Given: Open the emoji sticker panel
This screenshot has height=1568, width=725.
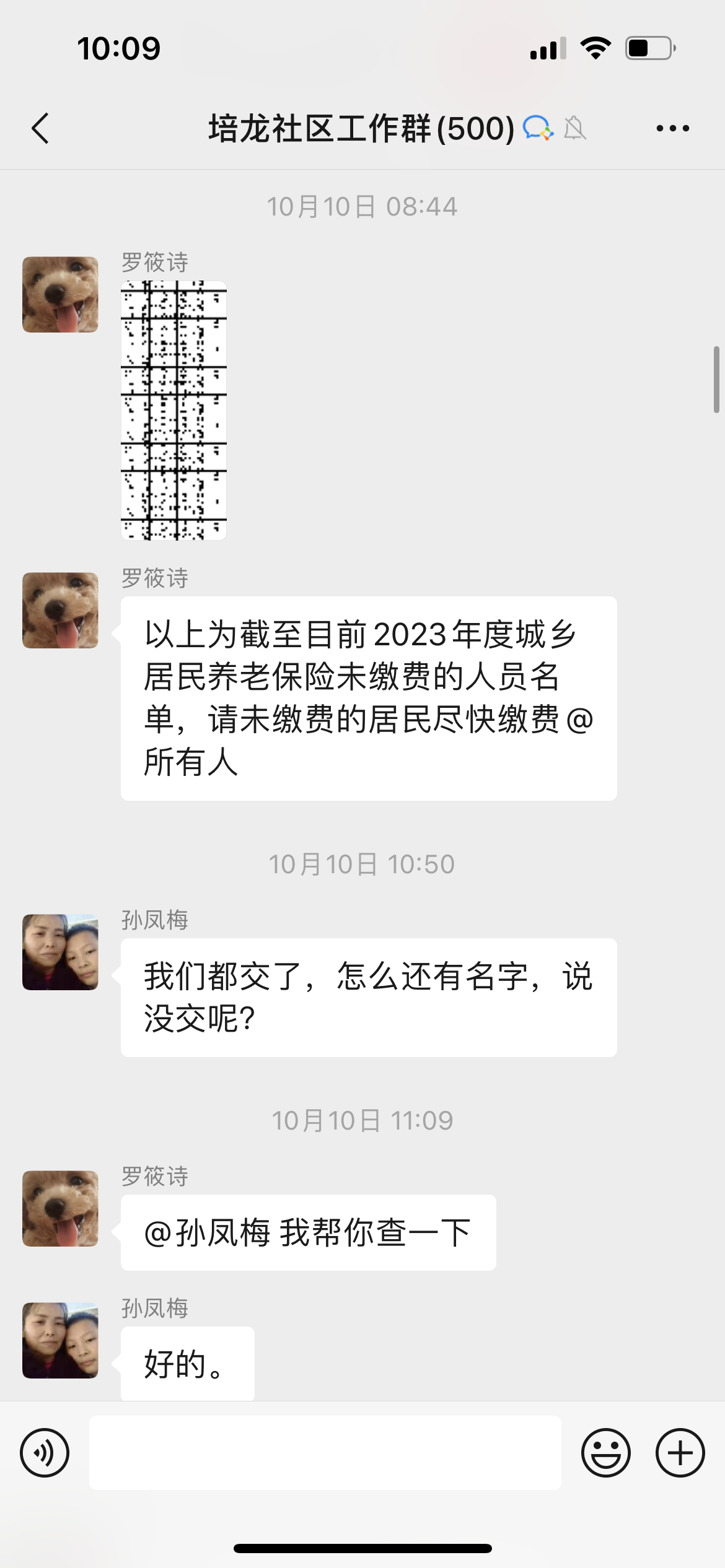Looking at the screenshot, I should pos(605,1452).
